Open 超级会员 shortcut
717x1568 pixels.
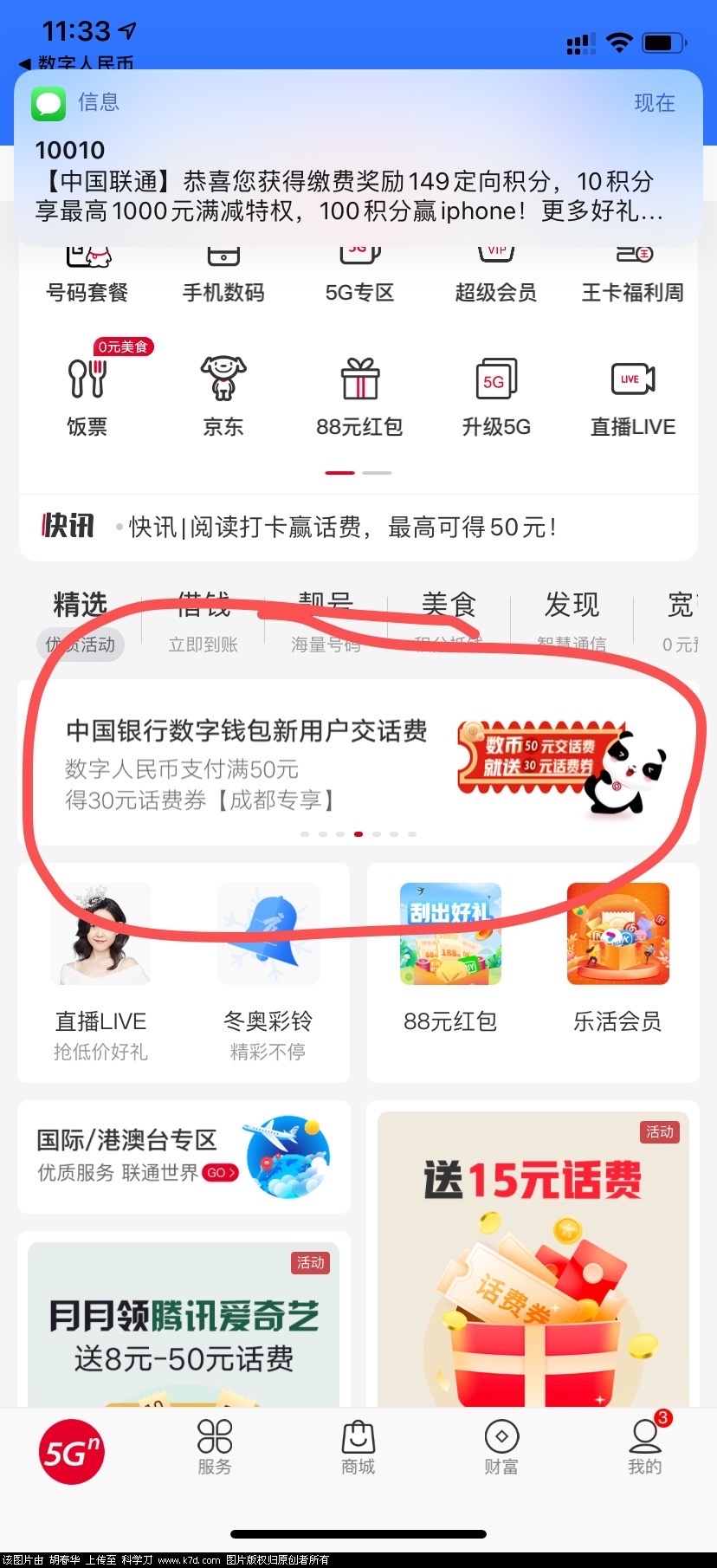tap(496, 277)
